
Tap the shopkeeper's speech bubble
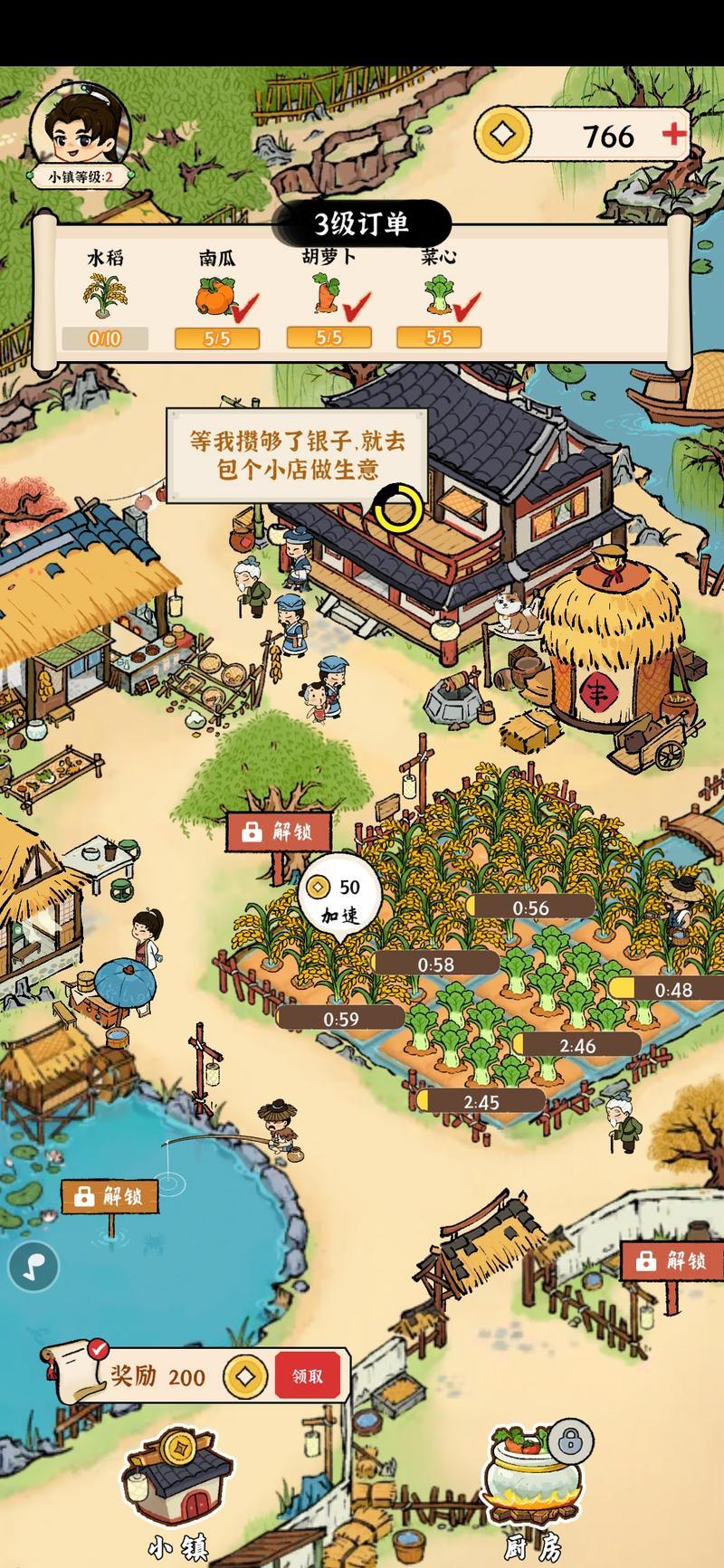[x=297, y=455]
